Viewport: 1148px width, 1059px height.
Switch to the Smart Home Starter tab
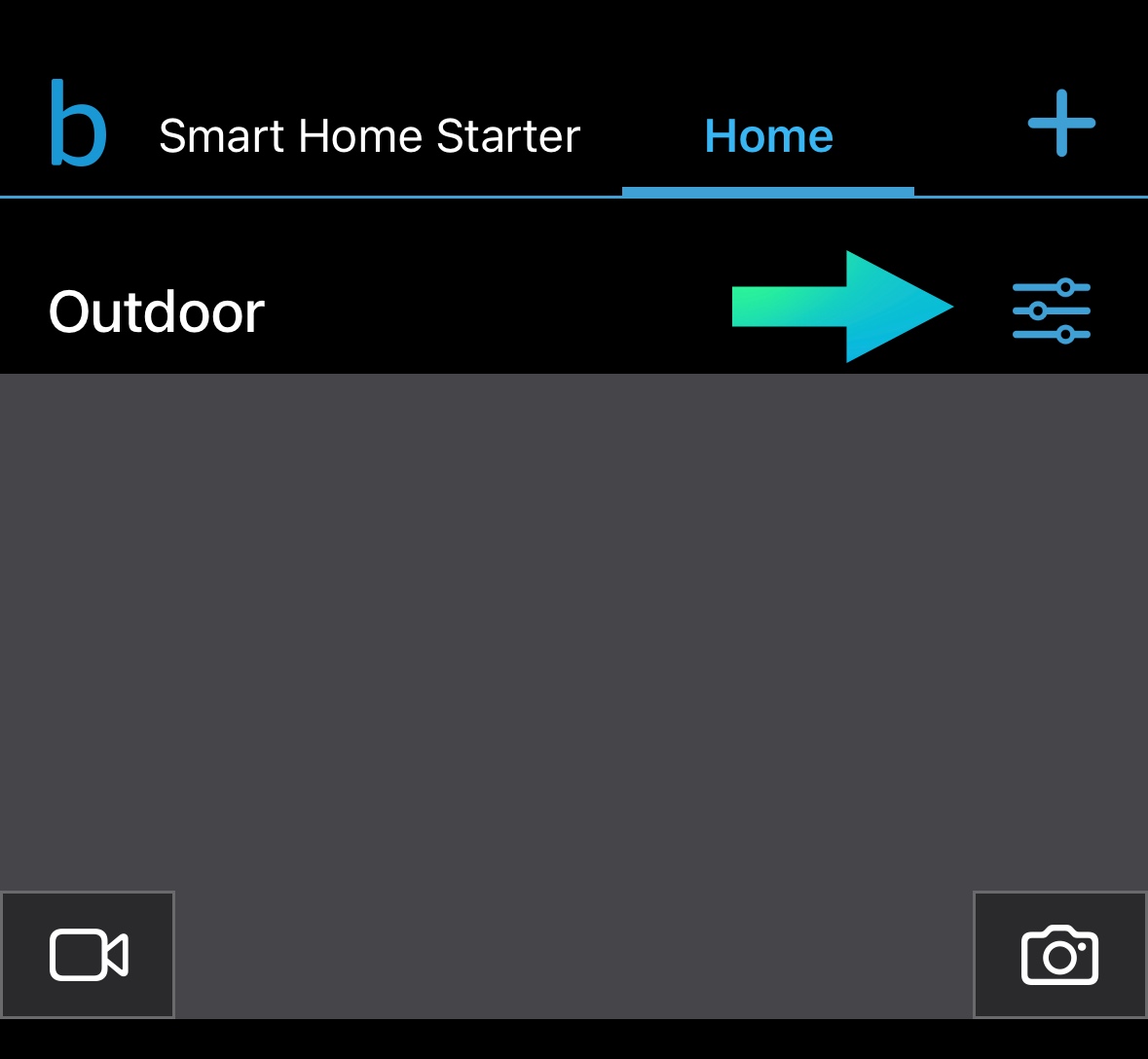click(x=369, y=136)
